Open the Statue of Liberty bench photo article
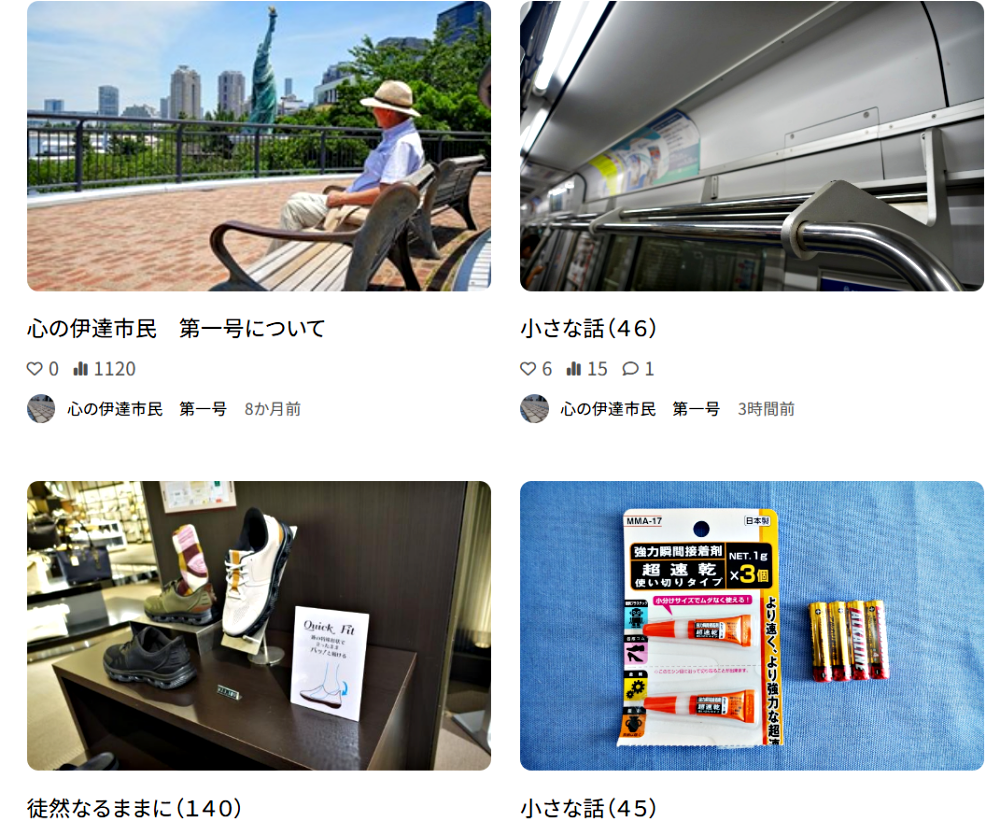The image size is (1000, 821). click(258, 146)
